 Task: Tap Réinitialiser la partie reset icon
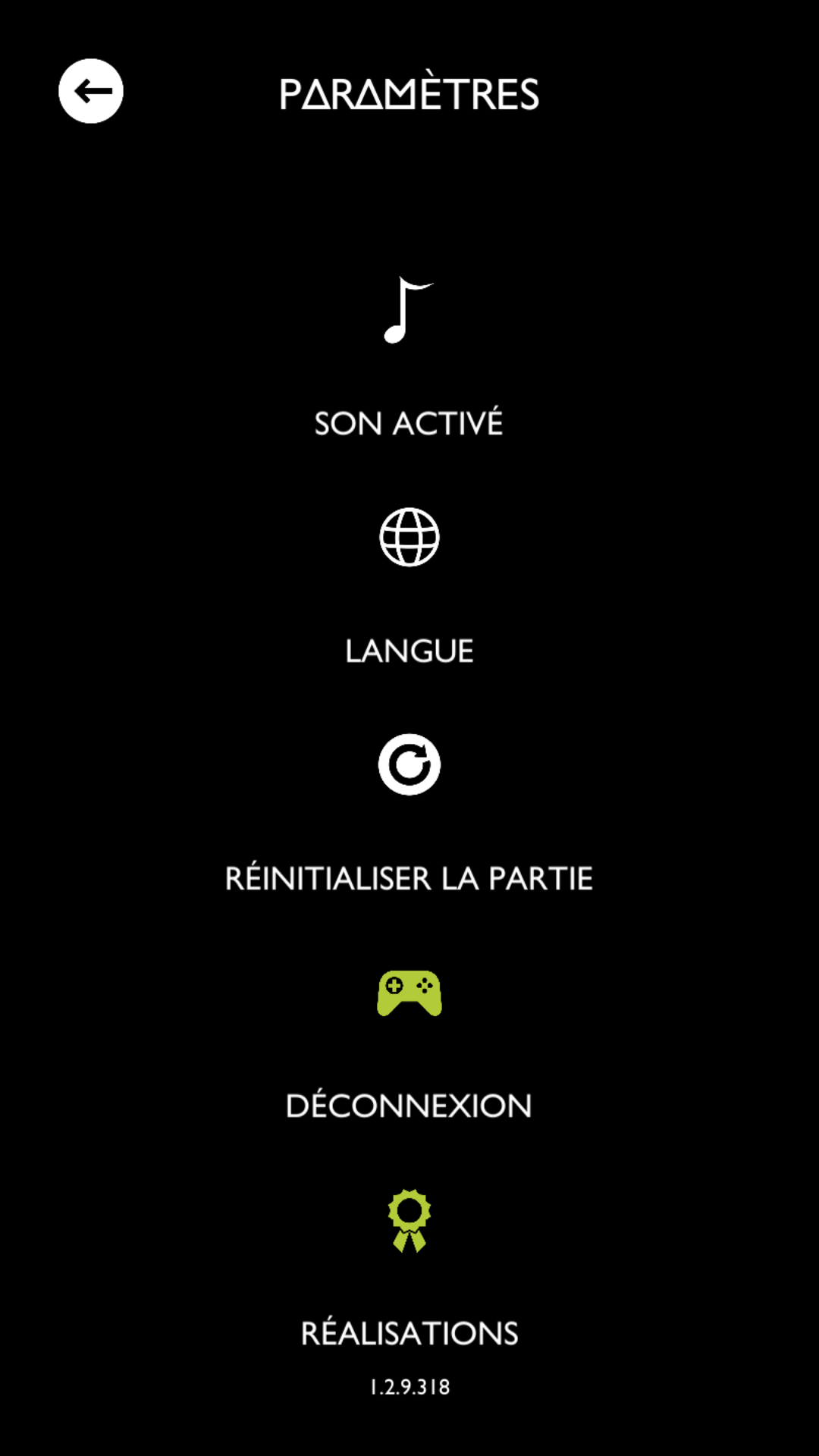tap(409, 764)
